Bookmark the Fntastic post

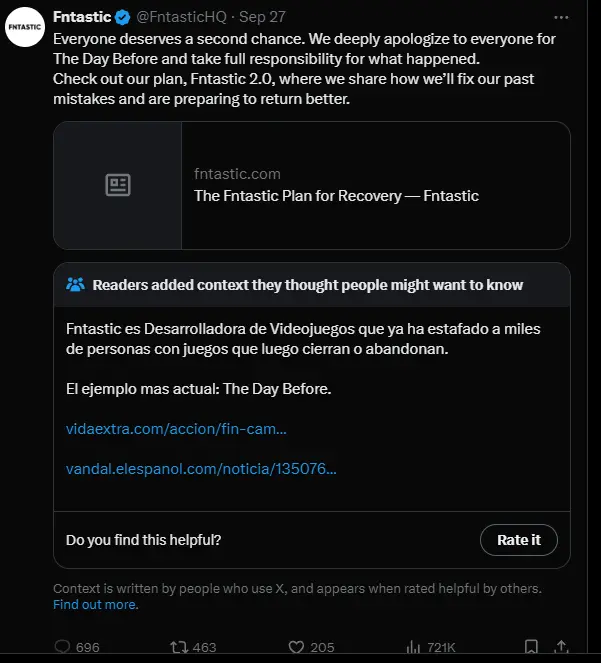tap(532, 647)
